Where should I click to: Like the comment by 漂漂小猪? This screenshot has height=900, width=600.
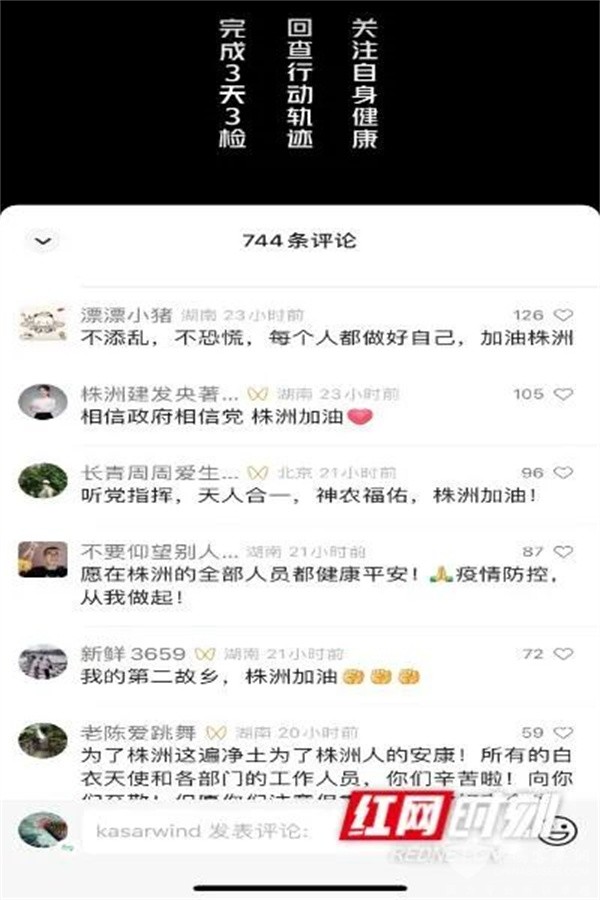pos(564,315)
